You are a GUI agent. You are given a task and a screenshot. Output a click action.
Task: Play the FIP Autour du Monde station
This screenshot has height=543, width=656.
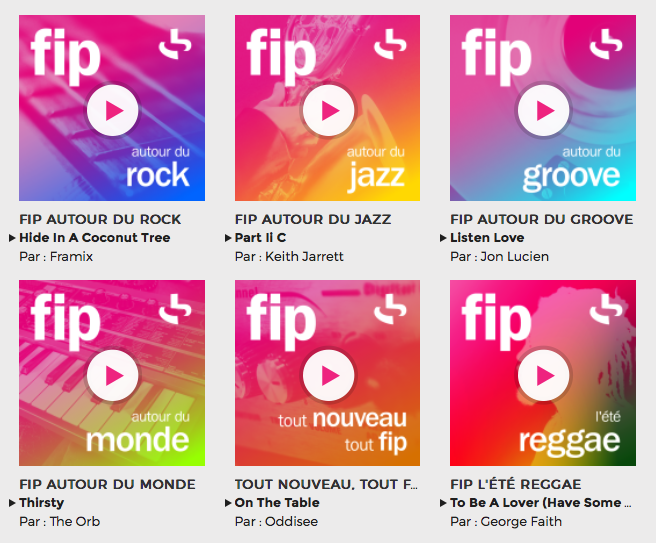click(112, 375)
